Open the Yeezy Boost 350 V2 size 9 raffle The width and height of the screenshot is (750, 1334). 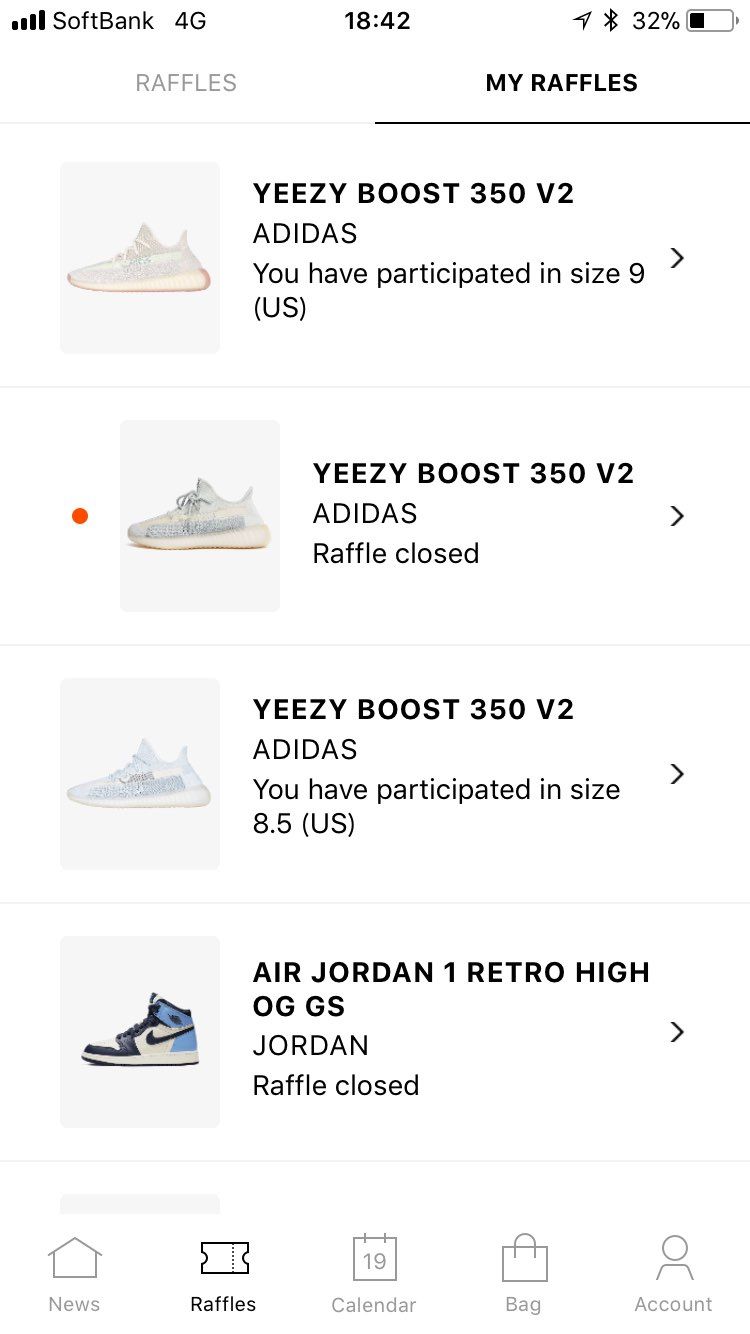[375, 258]
